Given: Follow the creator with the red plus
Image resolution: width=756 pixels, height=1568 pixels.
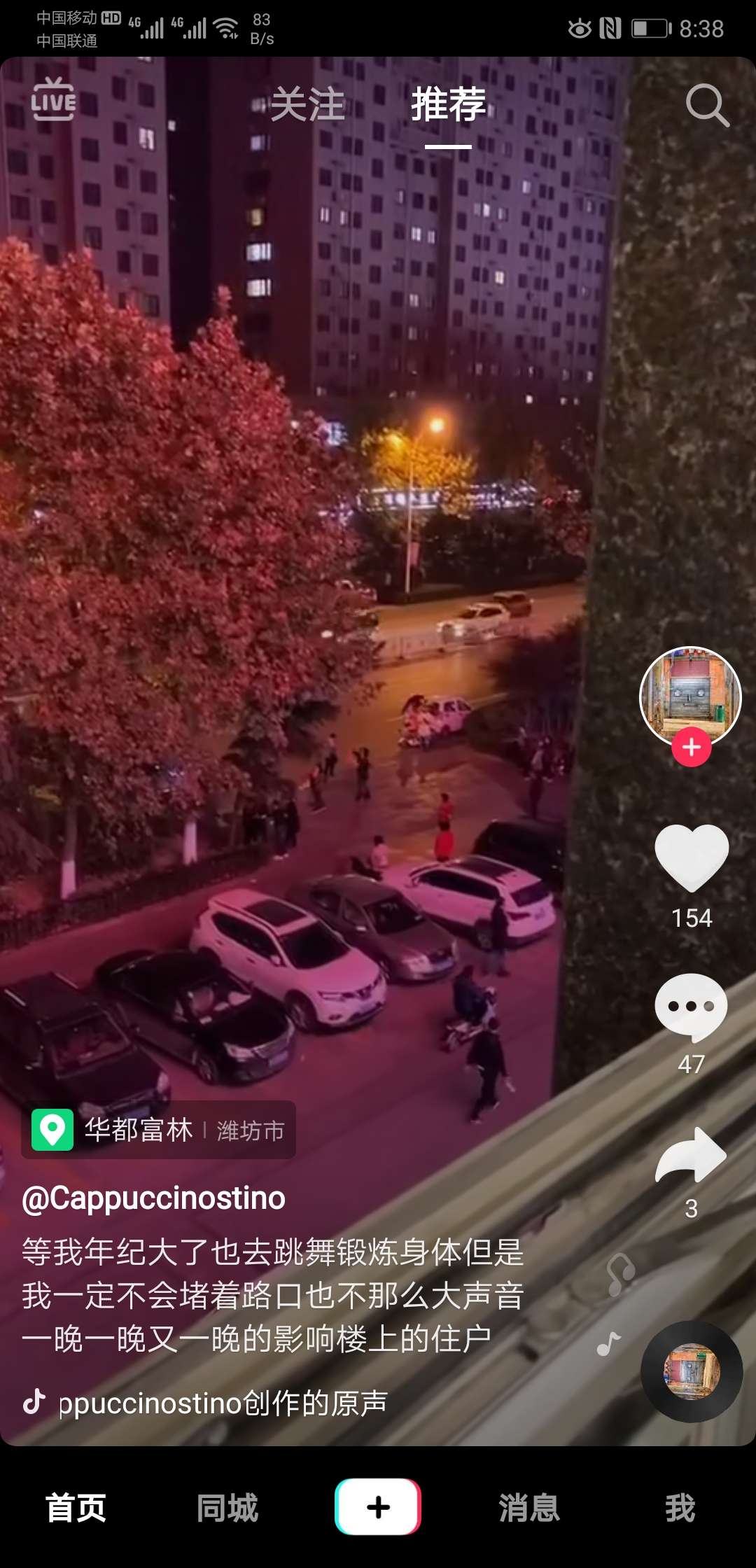Looking at the screenshot, I should 691,747.
